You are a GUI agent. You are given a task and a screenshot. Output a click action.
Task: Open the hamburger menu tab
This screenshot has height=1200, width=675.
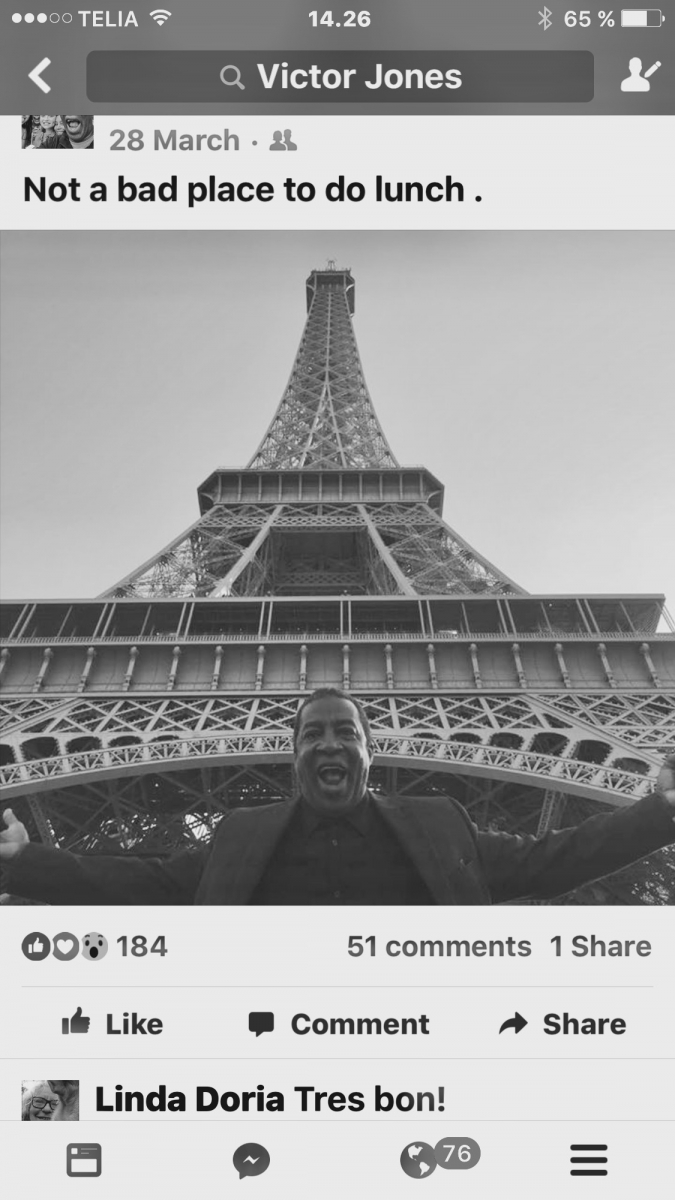point(589,1160)
